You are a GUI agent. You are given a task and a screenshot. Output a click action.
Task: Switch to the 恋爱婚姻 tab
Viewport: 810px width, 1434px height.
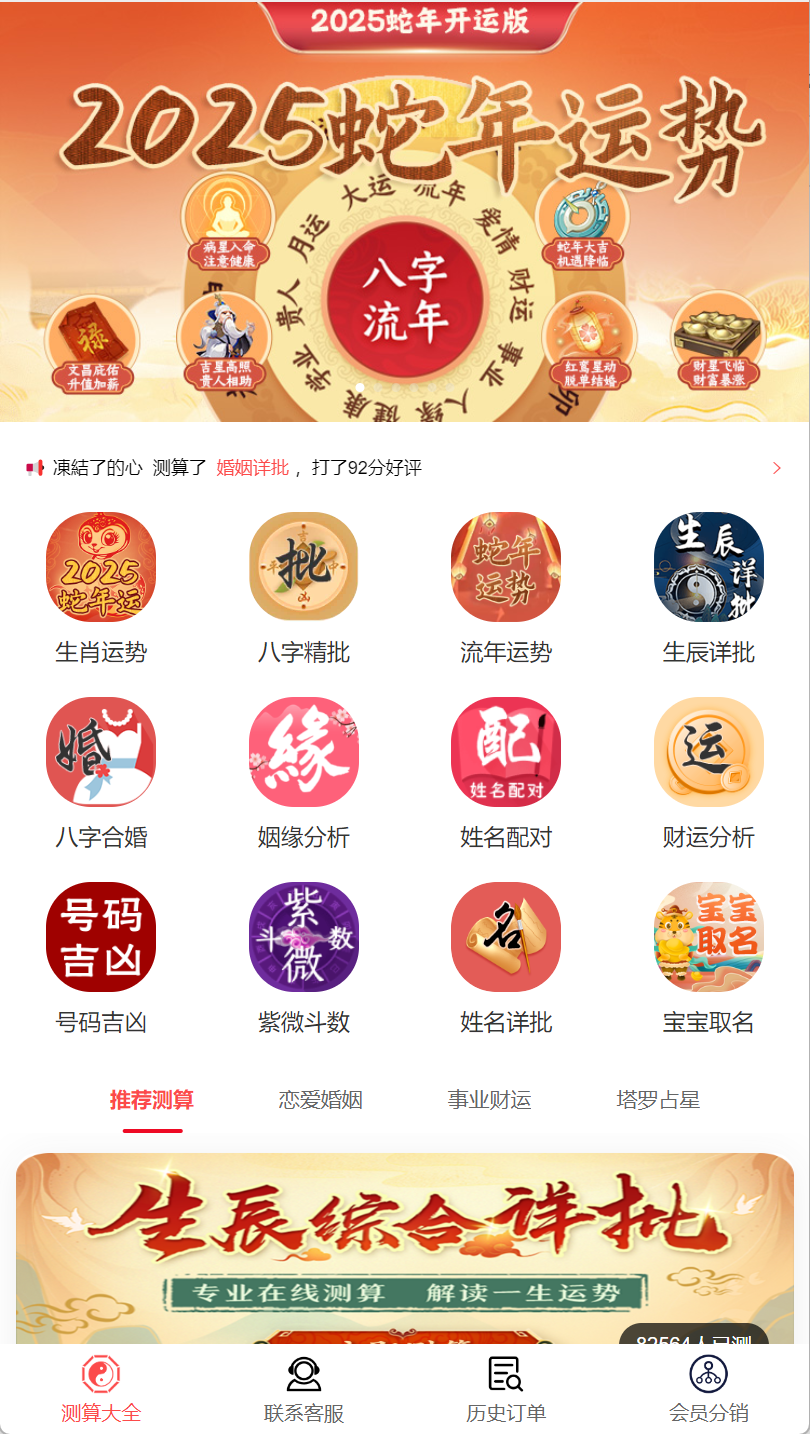point(322,1100)
